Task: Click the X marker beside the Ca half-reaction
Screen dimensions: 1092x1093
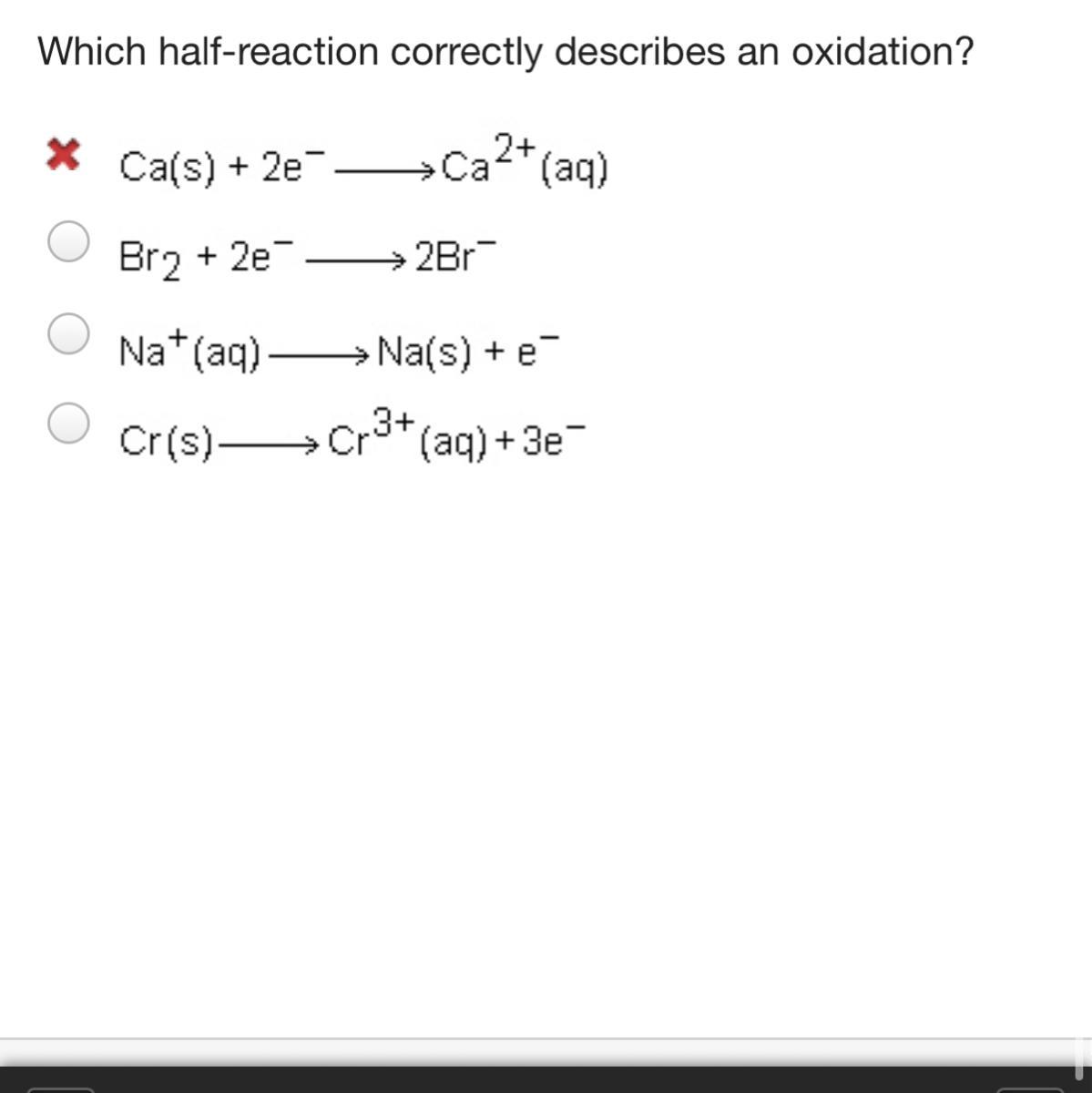Action: pos(64,157)
